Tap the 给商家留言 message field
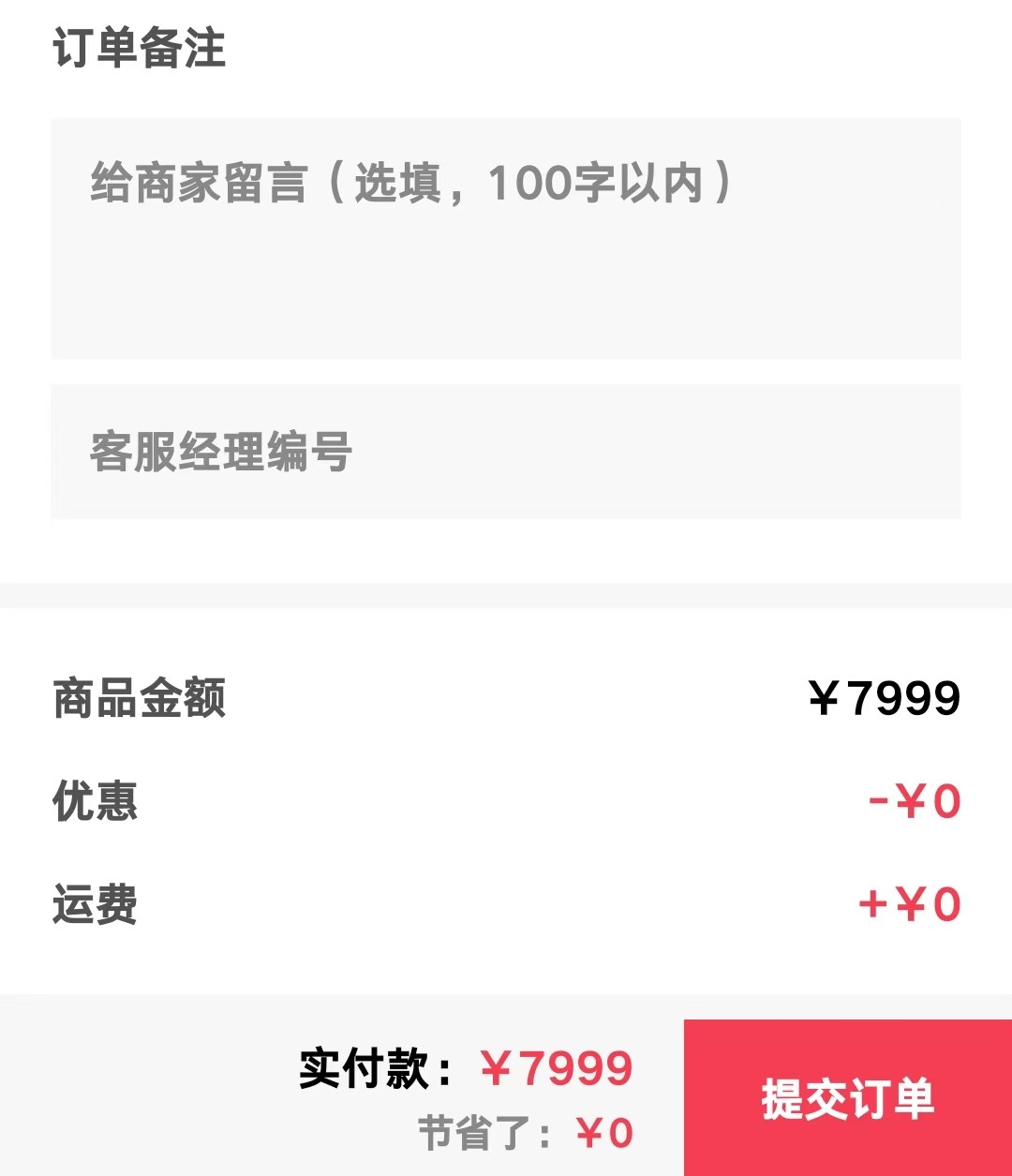 (506, 238)
